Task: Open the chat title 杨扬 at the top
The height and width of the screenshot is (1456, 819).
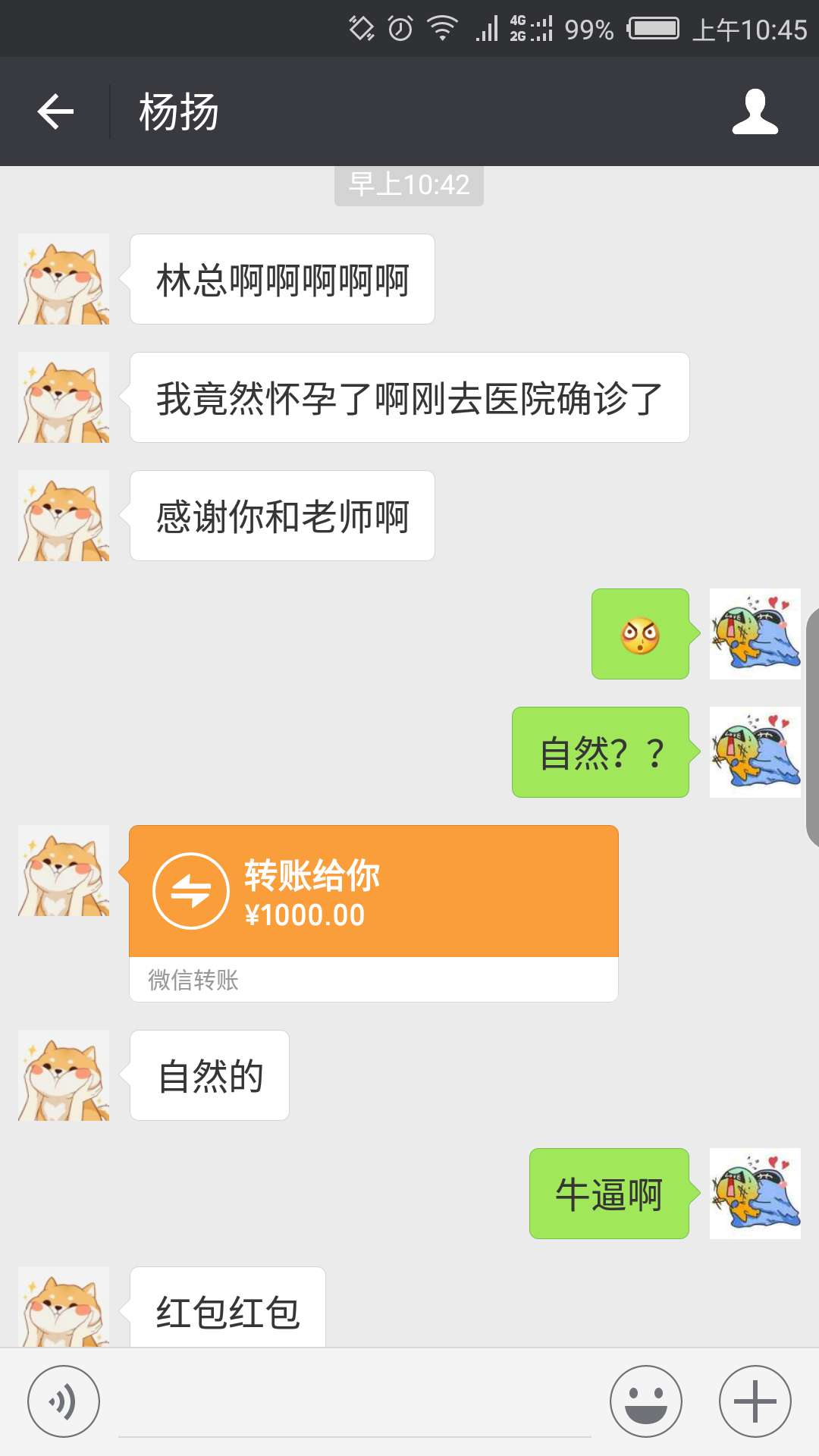Action: pos(176,111)
